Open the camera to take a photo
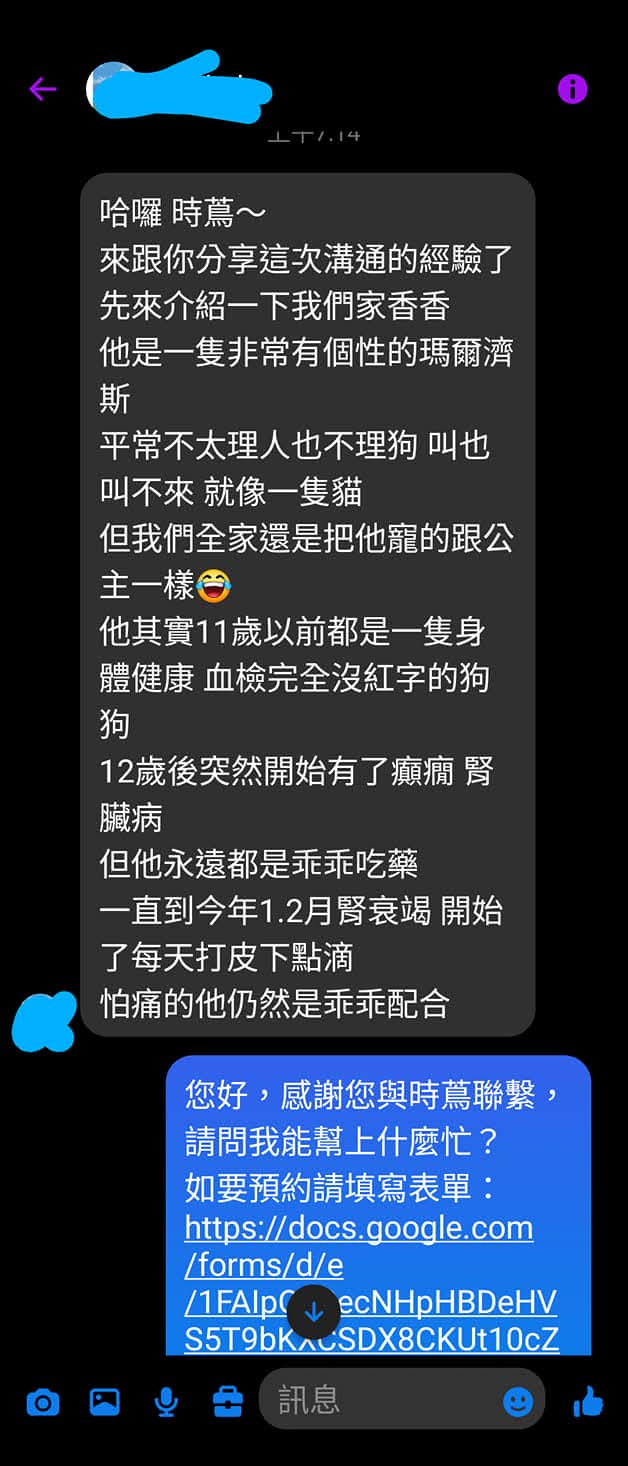The width and height of the screenshot is (628, 1466). [x=42, y=1403]
